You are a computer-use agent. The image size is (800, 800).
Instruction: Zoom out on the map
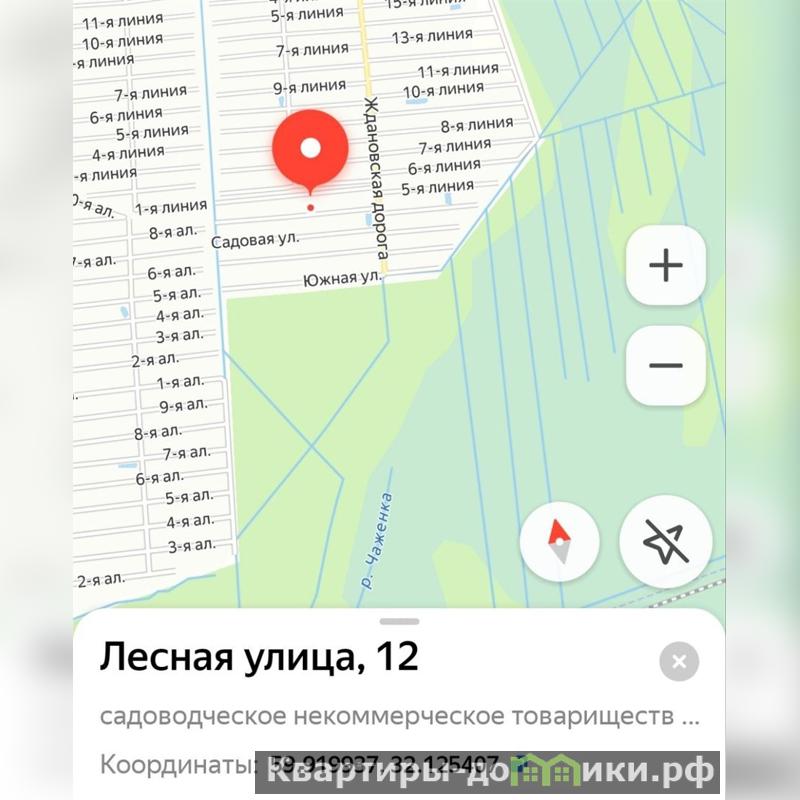click(x=665, y=365)
